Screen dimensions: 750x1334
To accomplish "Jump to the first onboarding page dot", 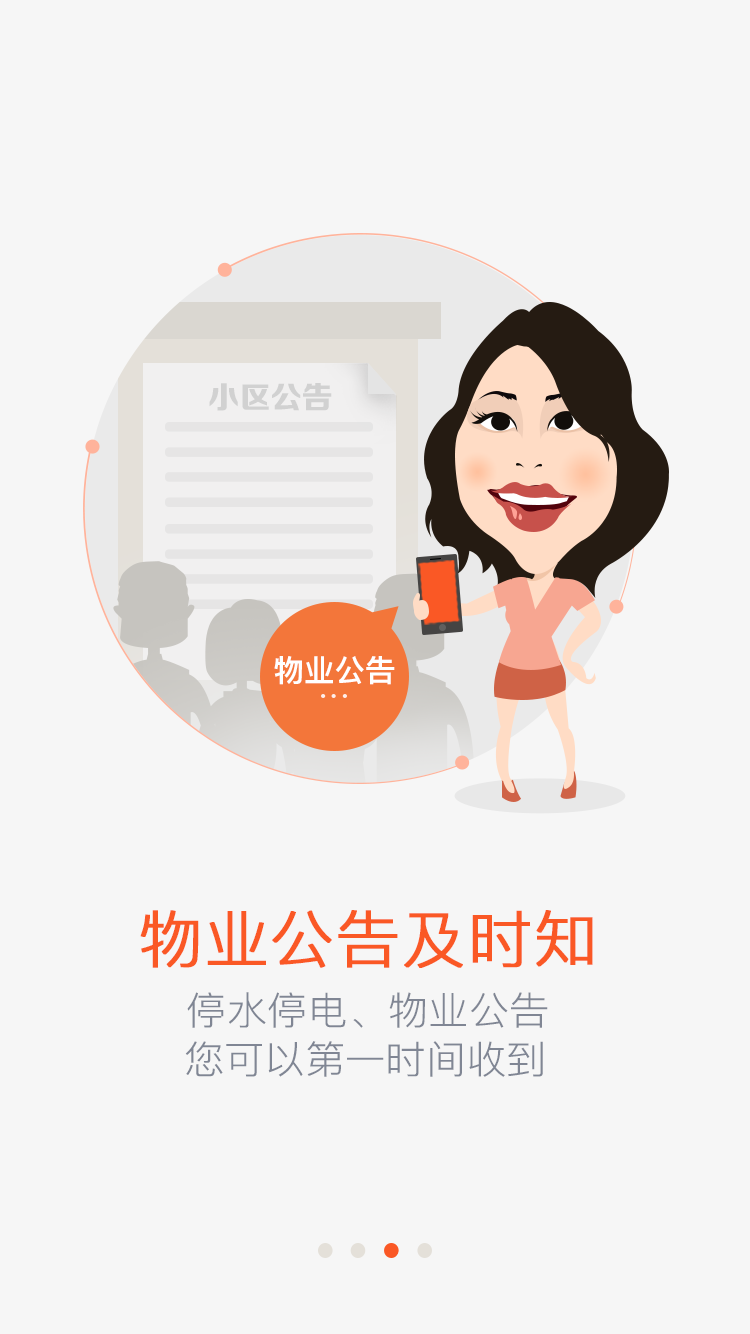I will [325, 1250].
